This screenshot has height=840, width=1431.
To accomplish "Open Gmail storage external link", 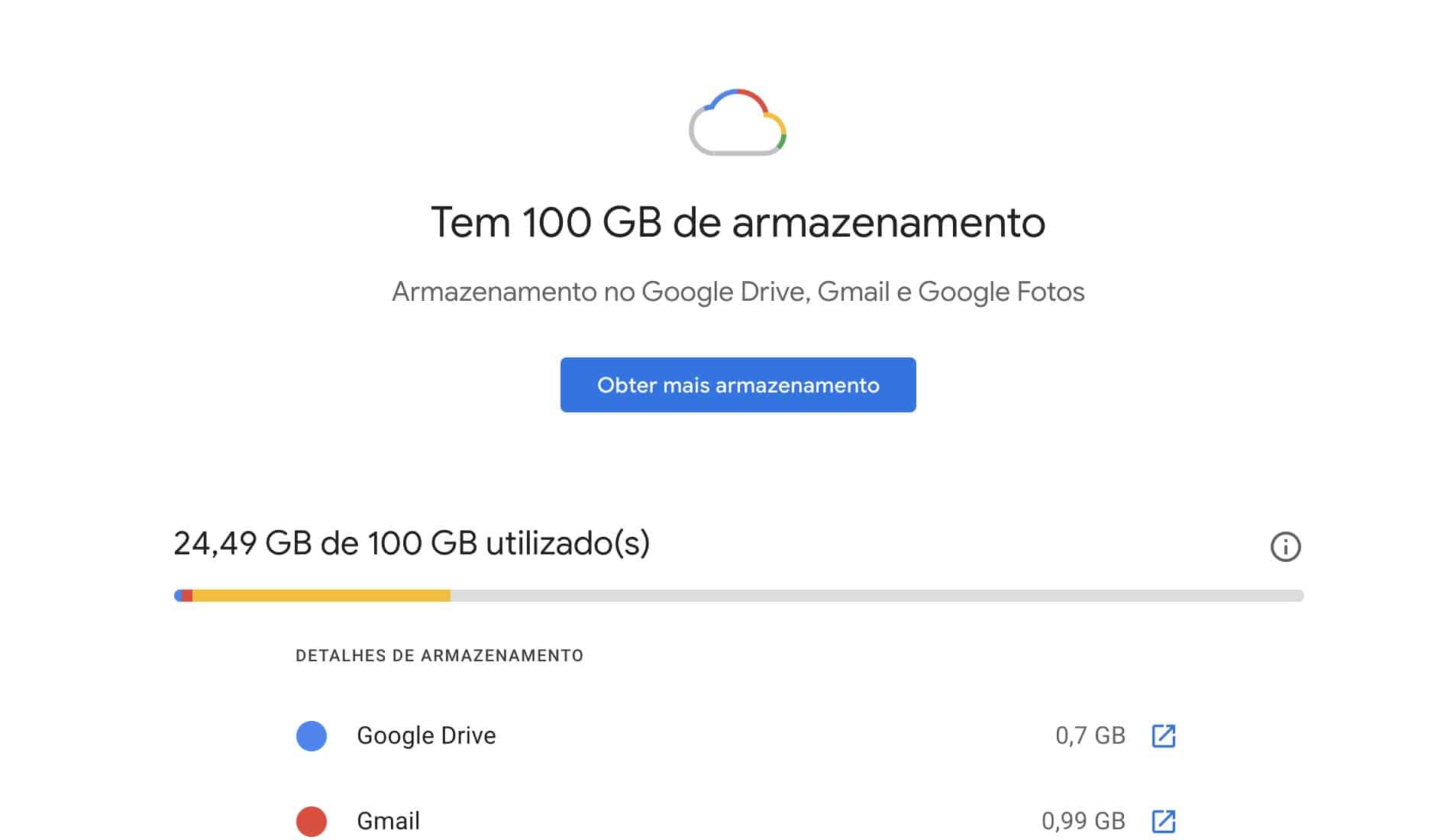I will coord(1163,822).
